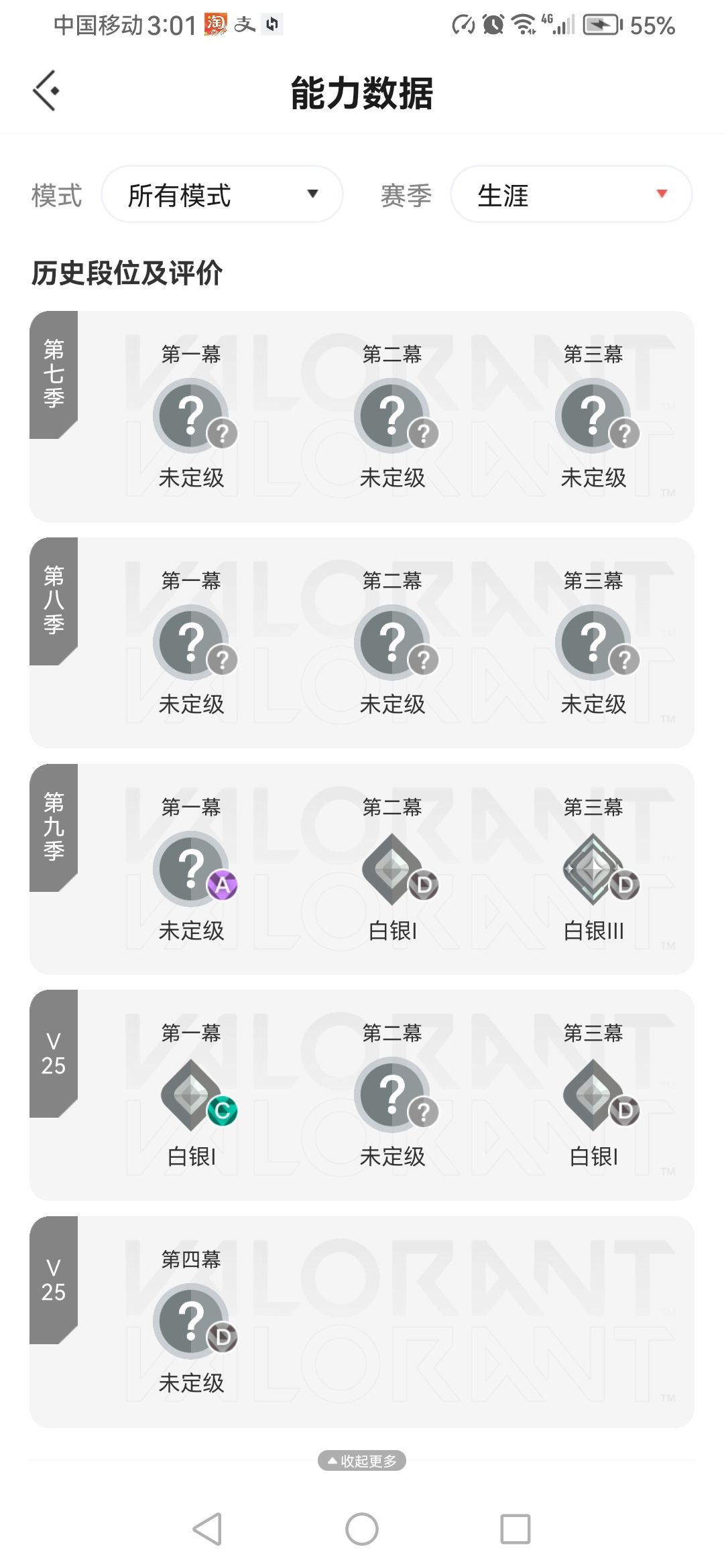Open the 生涯 season dropdown
This screenshot has width=724, height=1568.
(571, 194)
